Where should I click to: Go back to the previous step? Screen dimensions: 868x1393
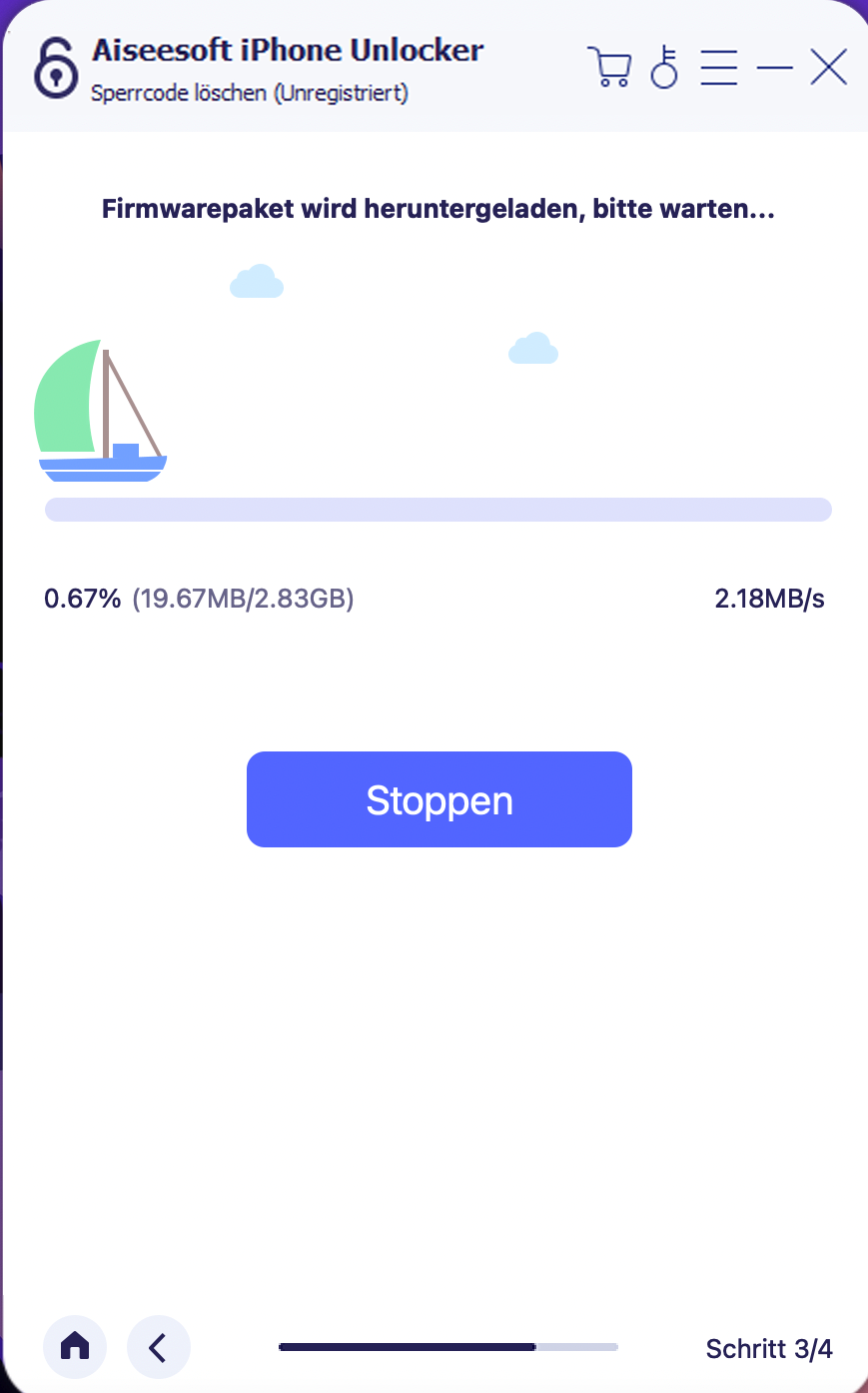coord(158,1347)
